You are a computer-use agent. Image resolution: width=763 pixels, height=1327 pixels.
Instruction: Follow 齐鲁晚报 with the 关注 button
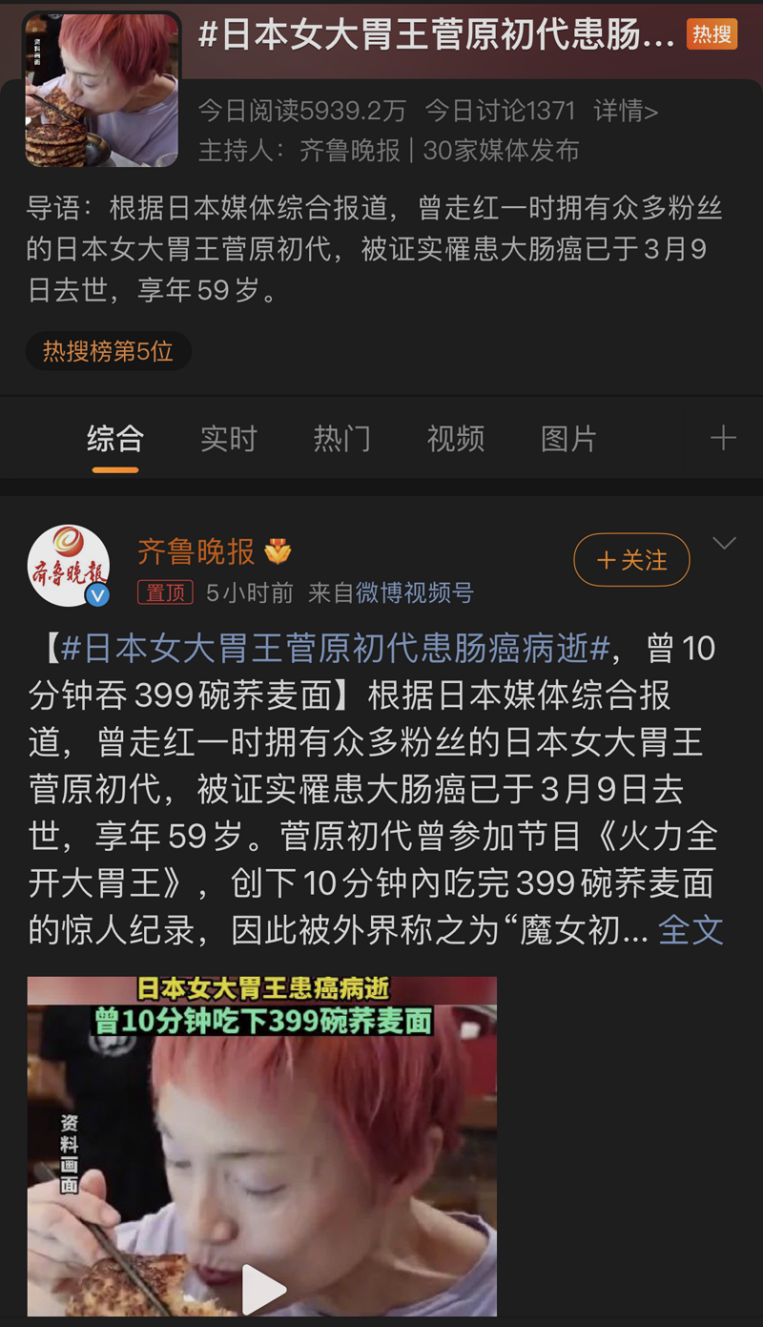point(631,560)
